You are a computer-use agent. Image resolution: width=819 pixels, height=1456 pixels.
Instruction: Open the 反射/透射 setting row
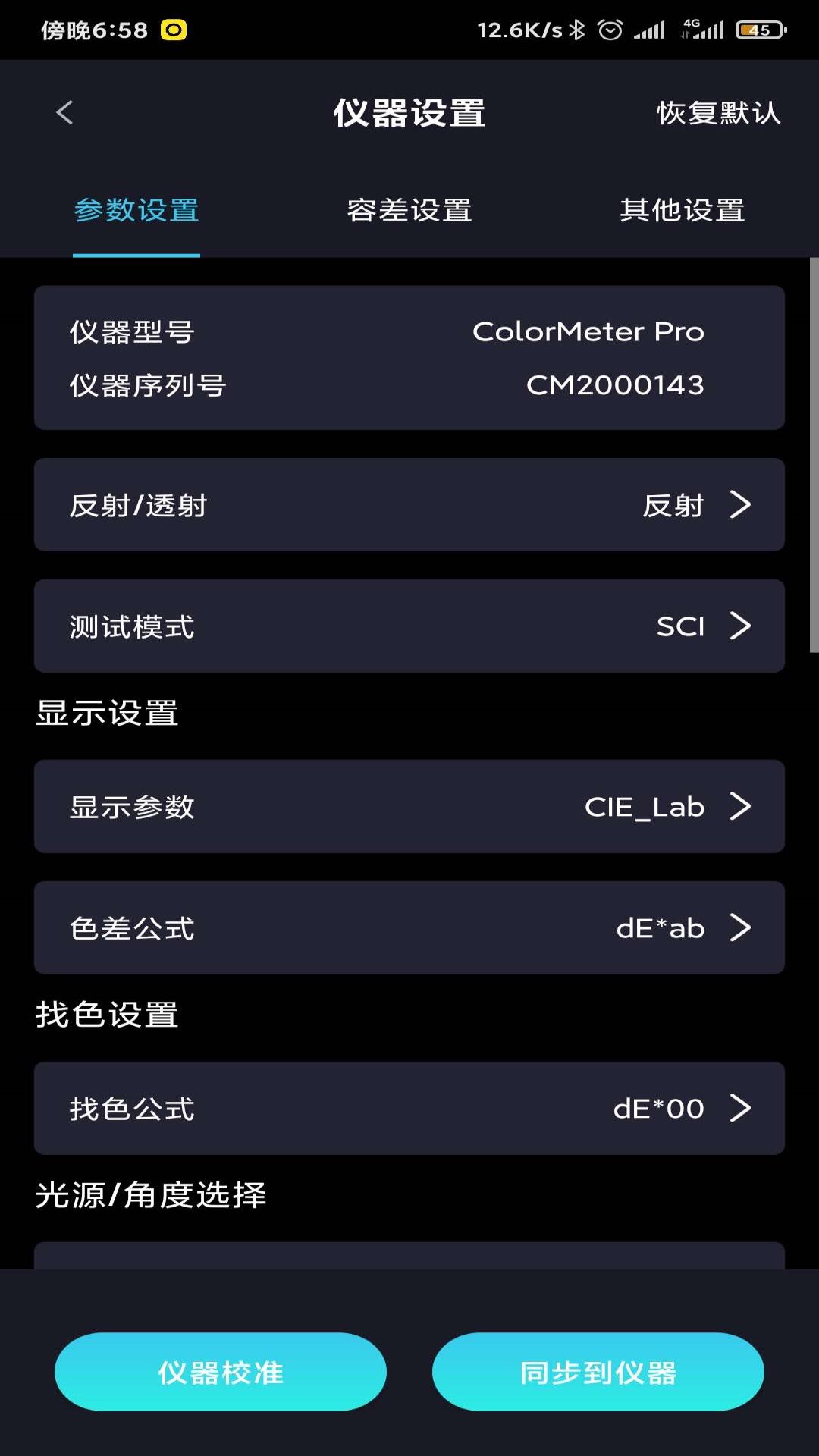click(409, 504)
